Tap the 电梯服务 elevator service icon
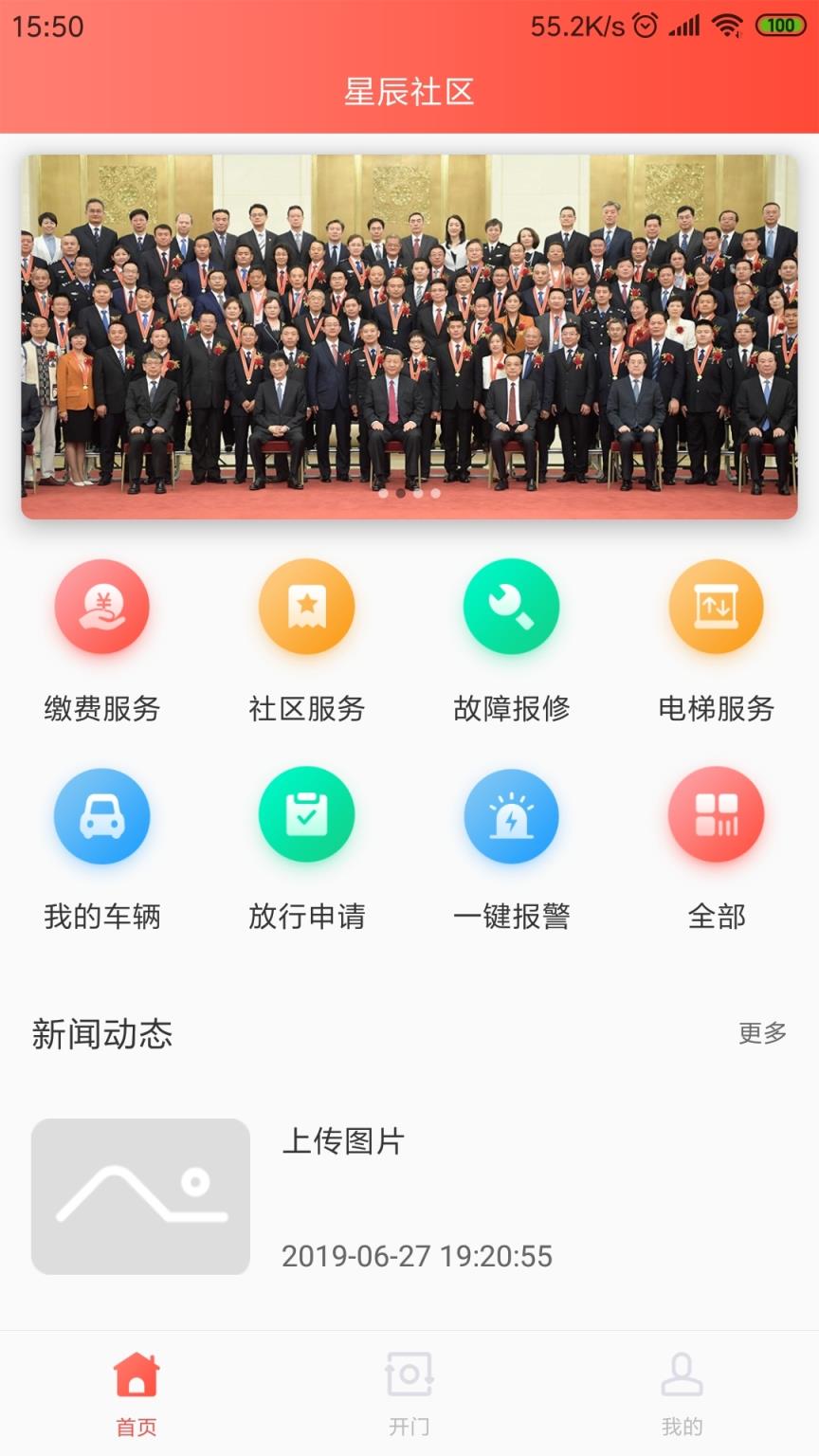Screen dimensions: 819x1456 point(717,606)
